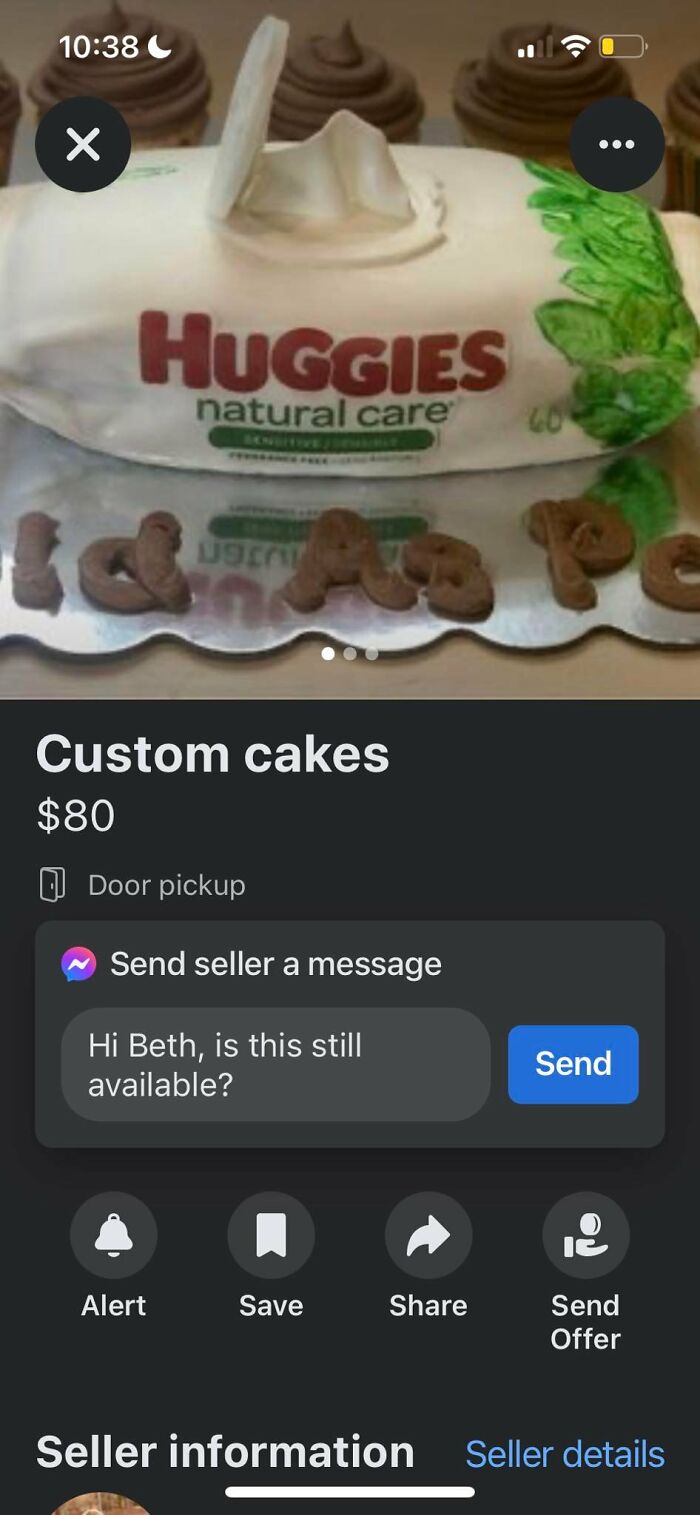Send the message to the seller
Viewport: 700px width, 1515px height.
coord(573,1064)
